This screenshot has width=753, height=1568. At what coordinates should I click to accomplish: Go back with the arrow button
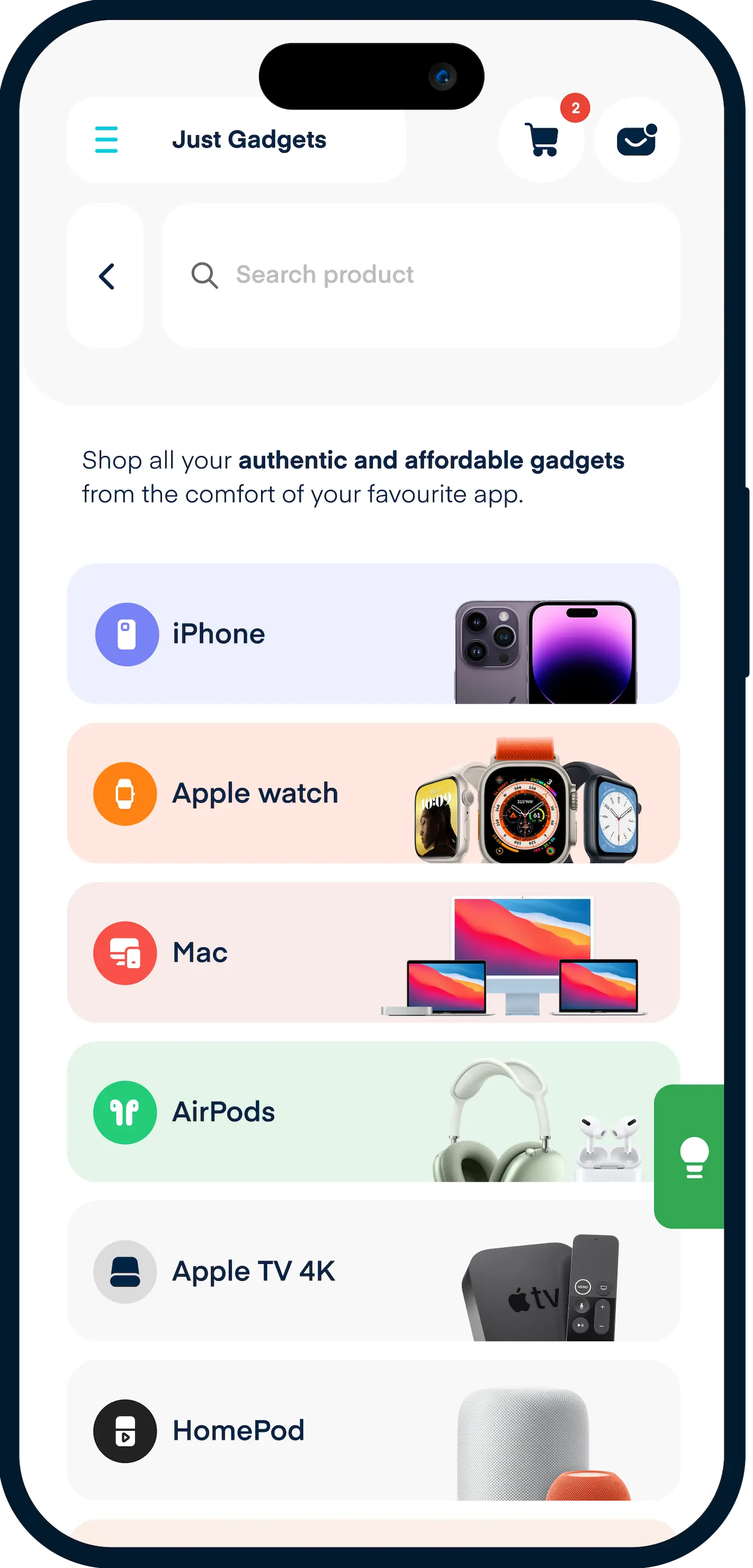[106, 276]
